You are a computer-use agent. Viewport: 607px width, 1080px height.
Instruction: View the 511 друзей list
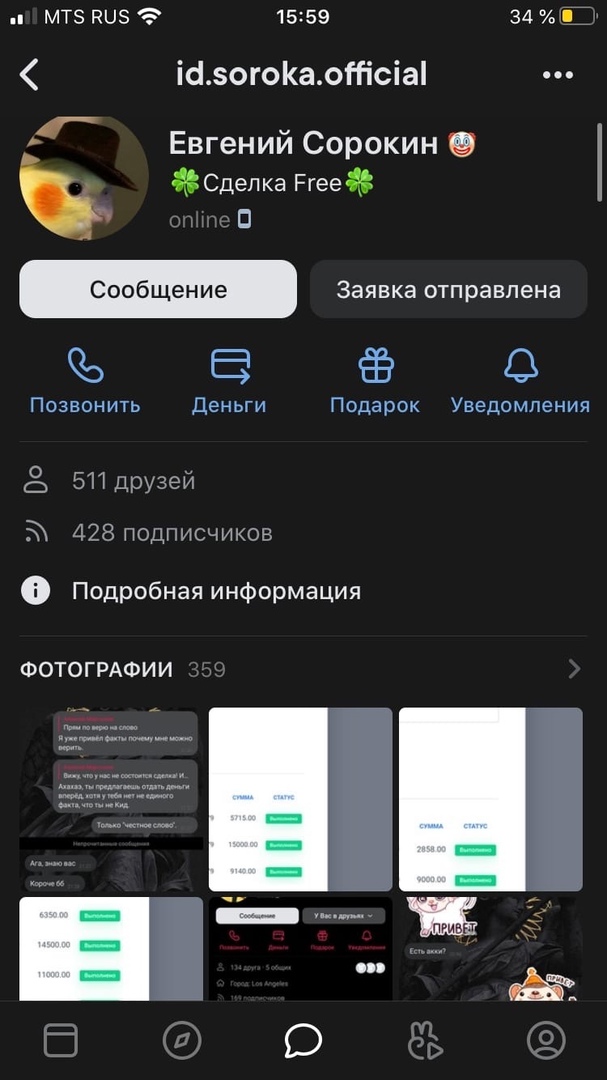click(133, 481)
